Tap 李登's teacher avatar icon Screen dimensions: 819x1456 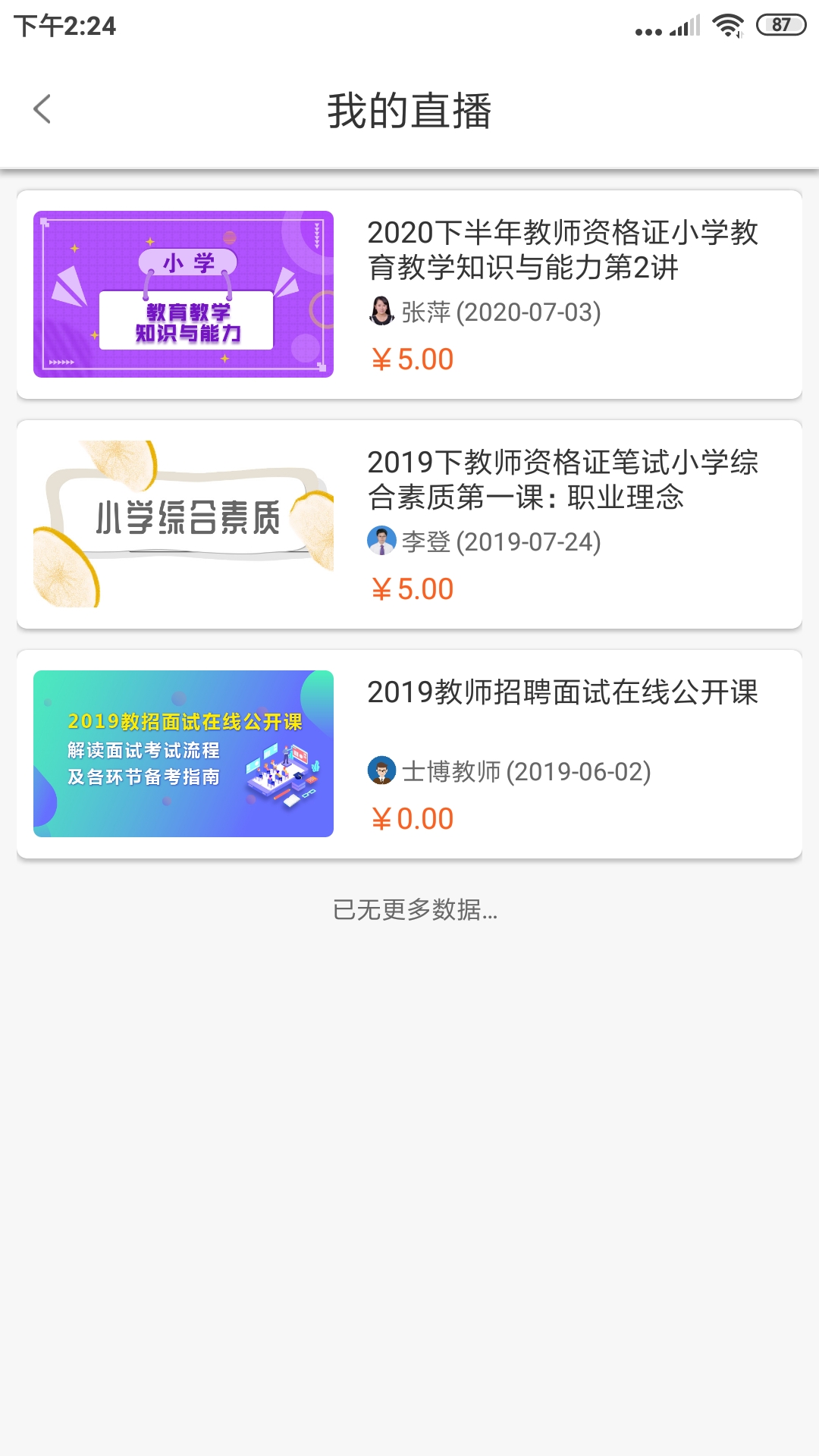(379, 544)
